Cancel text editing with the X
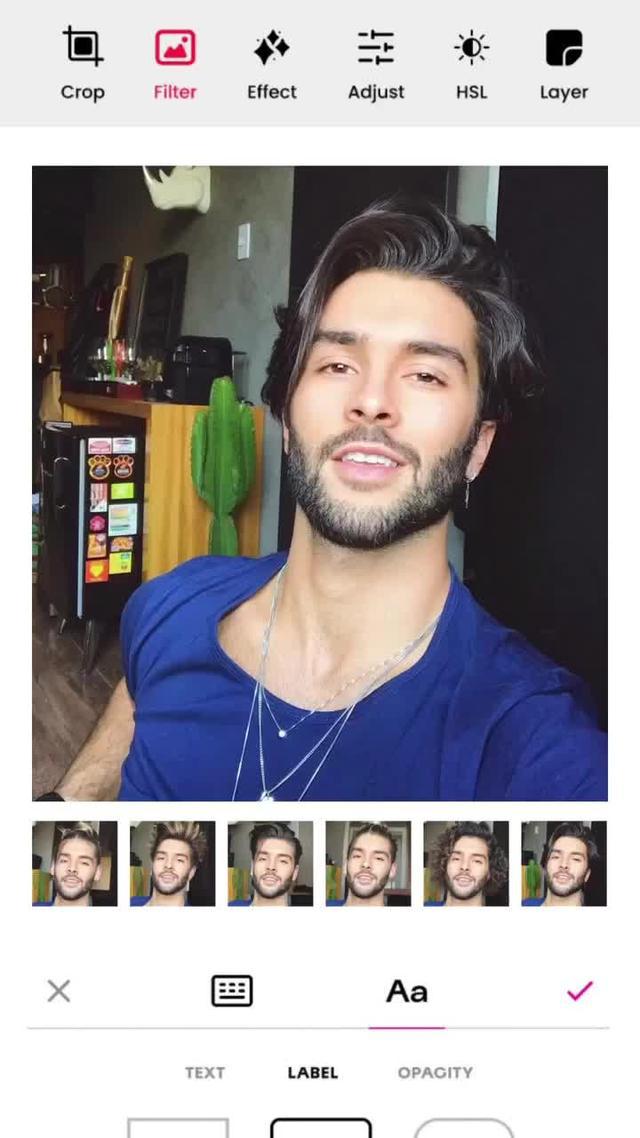Screen dimensions: 640x1138 point(59,991)
